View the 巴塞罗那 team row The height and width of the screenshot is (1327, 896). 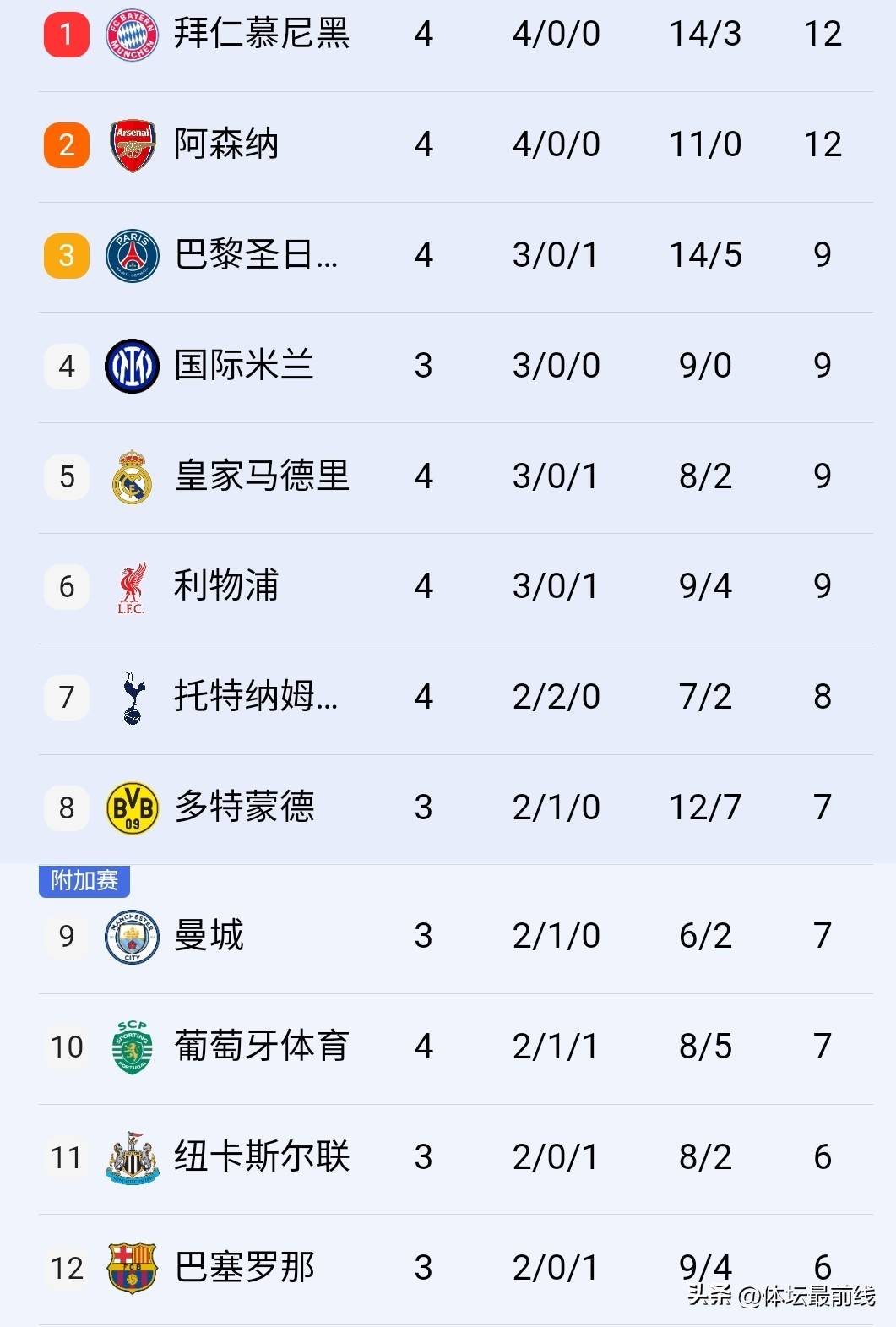[x=244, y=1268]
